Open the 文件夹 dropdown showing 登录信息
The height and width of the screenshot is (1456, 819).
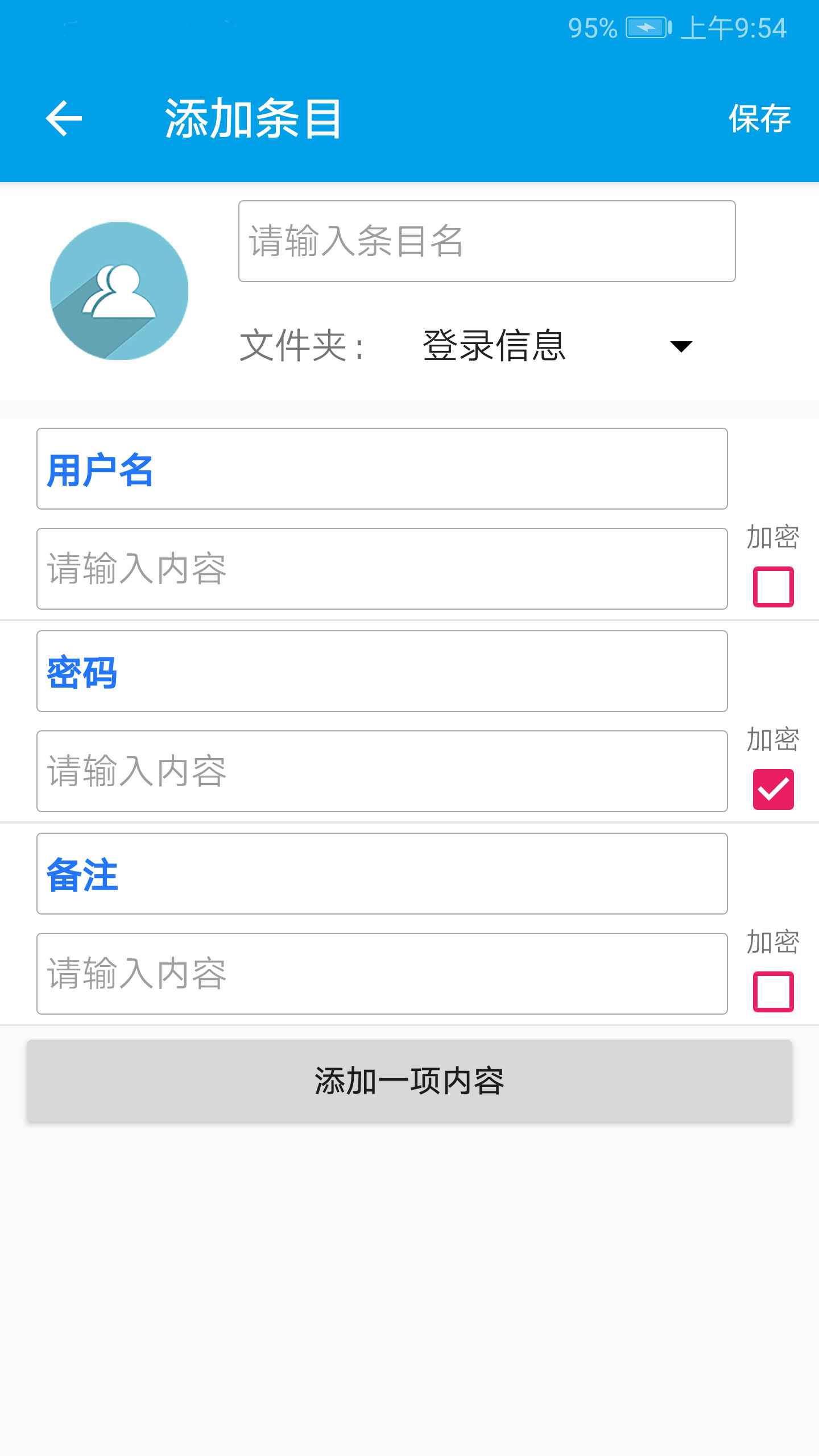pyautogui.click(x=557, y=345)
